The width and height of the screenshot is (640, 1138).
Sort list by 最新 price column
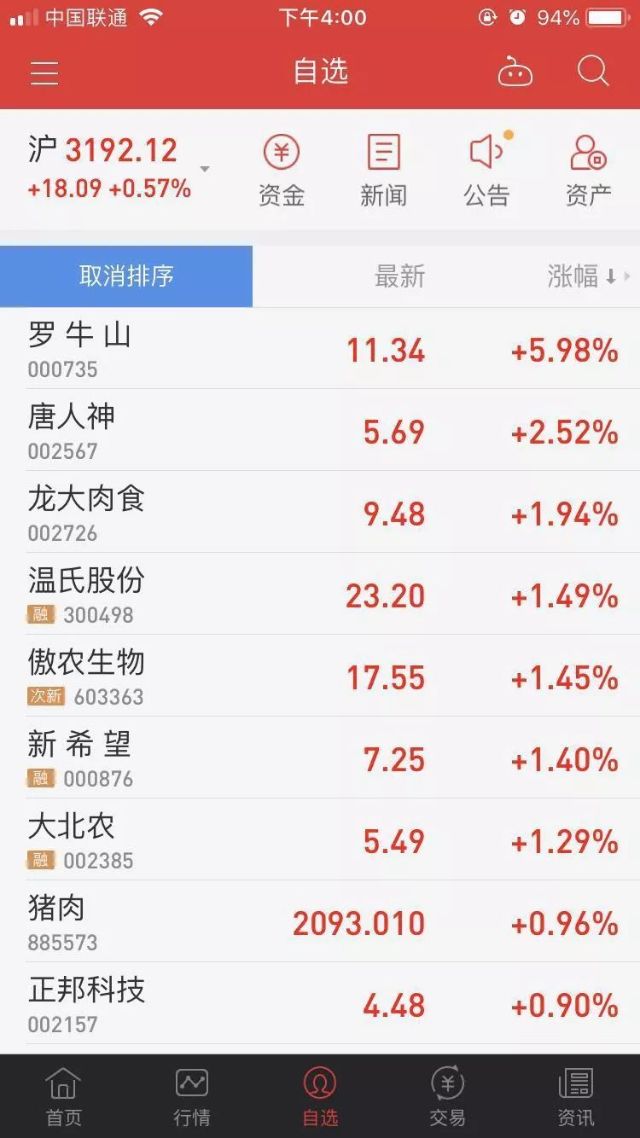coord(399,277)
